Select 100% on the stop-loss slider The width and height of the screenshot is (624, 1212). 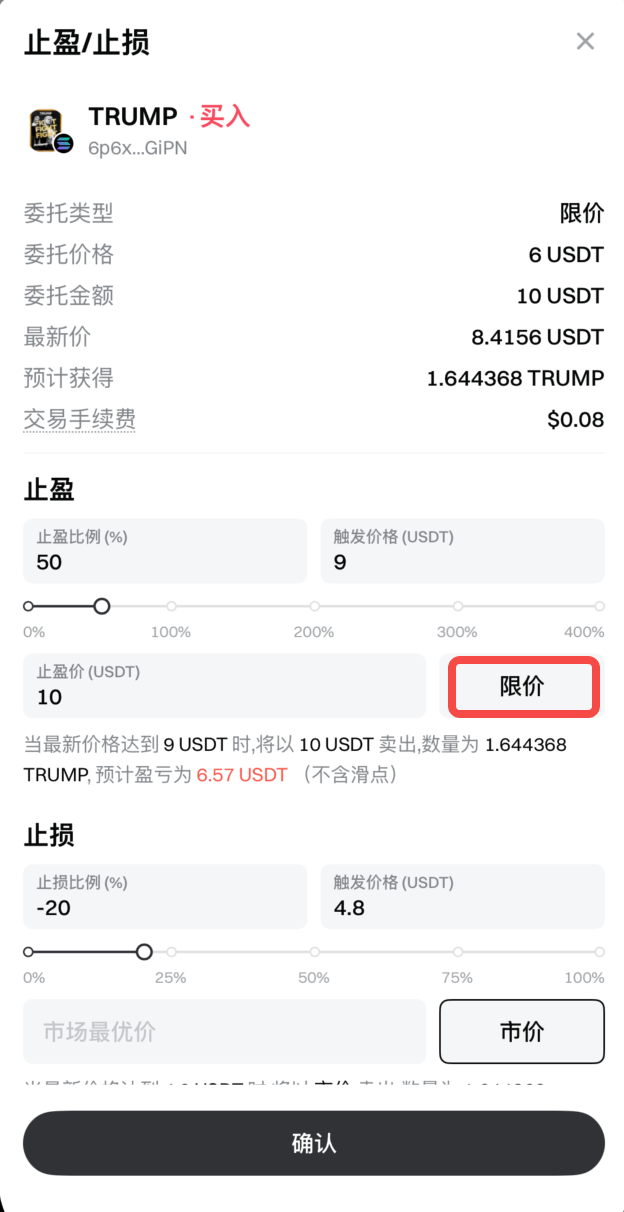pyautogui.click(x=599, y=952)
